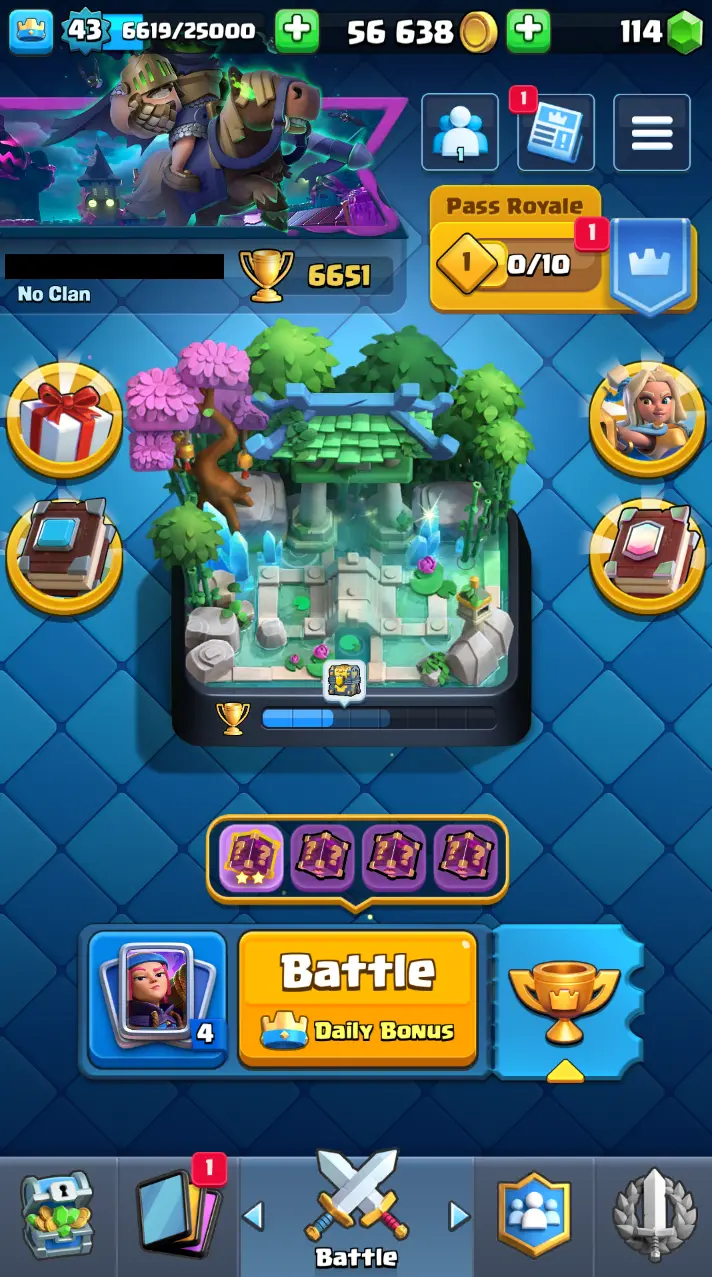Open the trophy game mode selector

pyautogui.click(x=565, y=1000)
